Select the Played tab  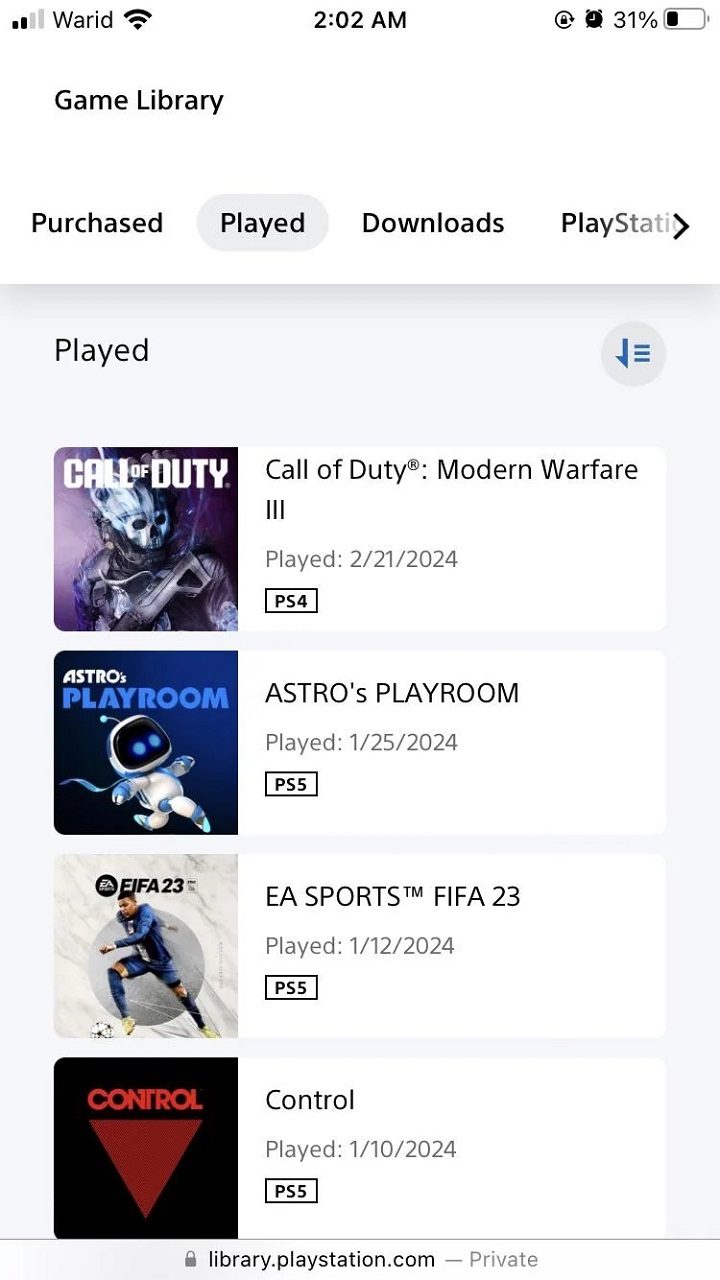coord(262,223)
